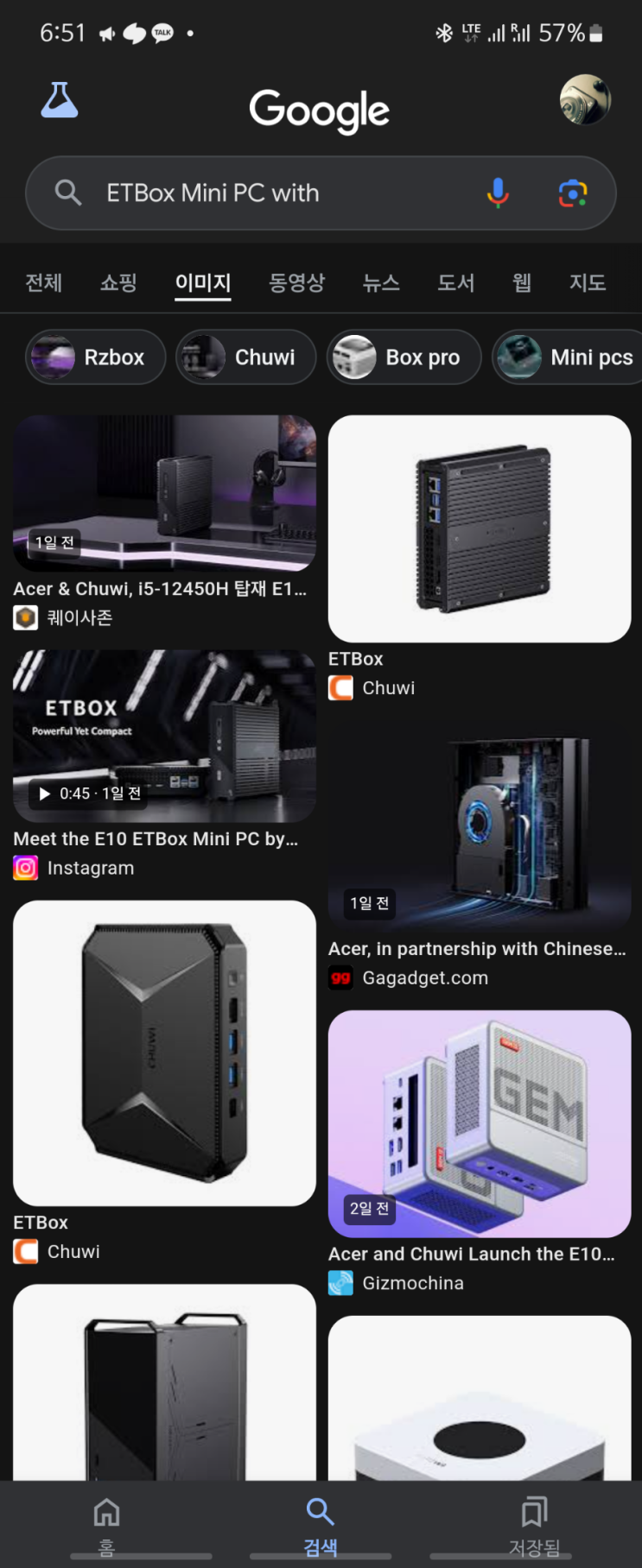642x1568 pixels.
Task: Switch to the 도서 tab
Action: (x=455, y=282)
